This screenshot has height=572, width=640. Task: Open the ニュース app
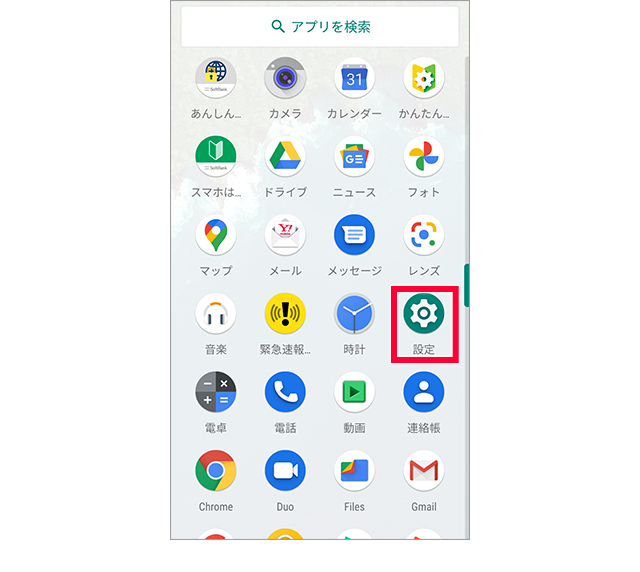pyautogui.click(x=354, y=157)
